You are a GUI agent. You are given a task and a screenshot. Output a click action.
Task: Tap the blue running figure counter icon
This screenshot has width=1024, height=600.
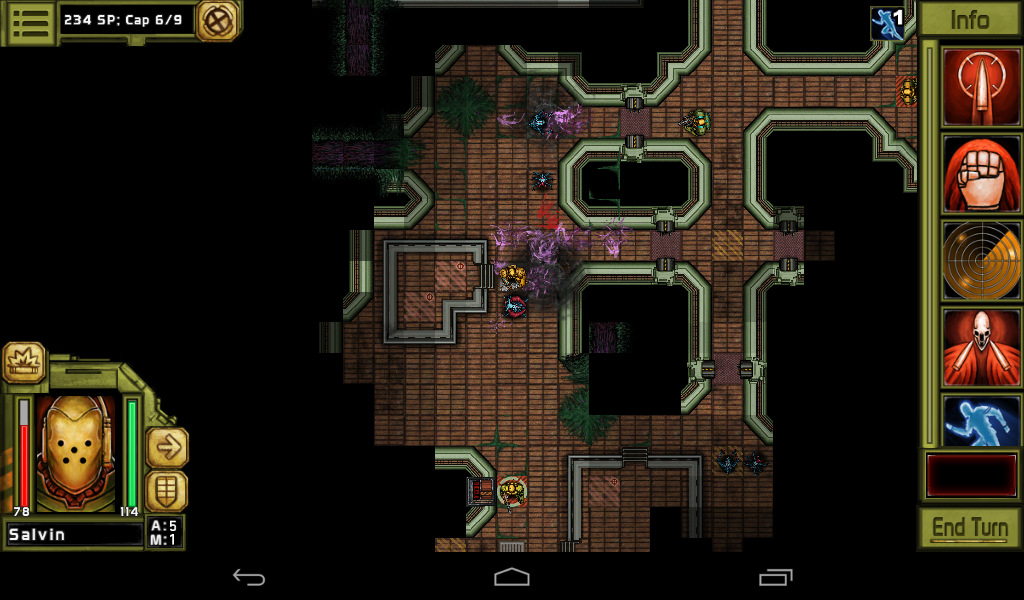tap(886, 22)
